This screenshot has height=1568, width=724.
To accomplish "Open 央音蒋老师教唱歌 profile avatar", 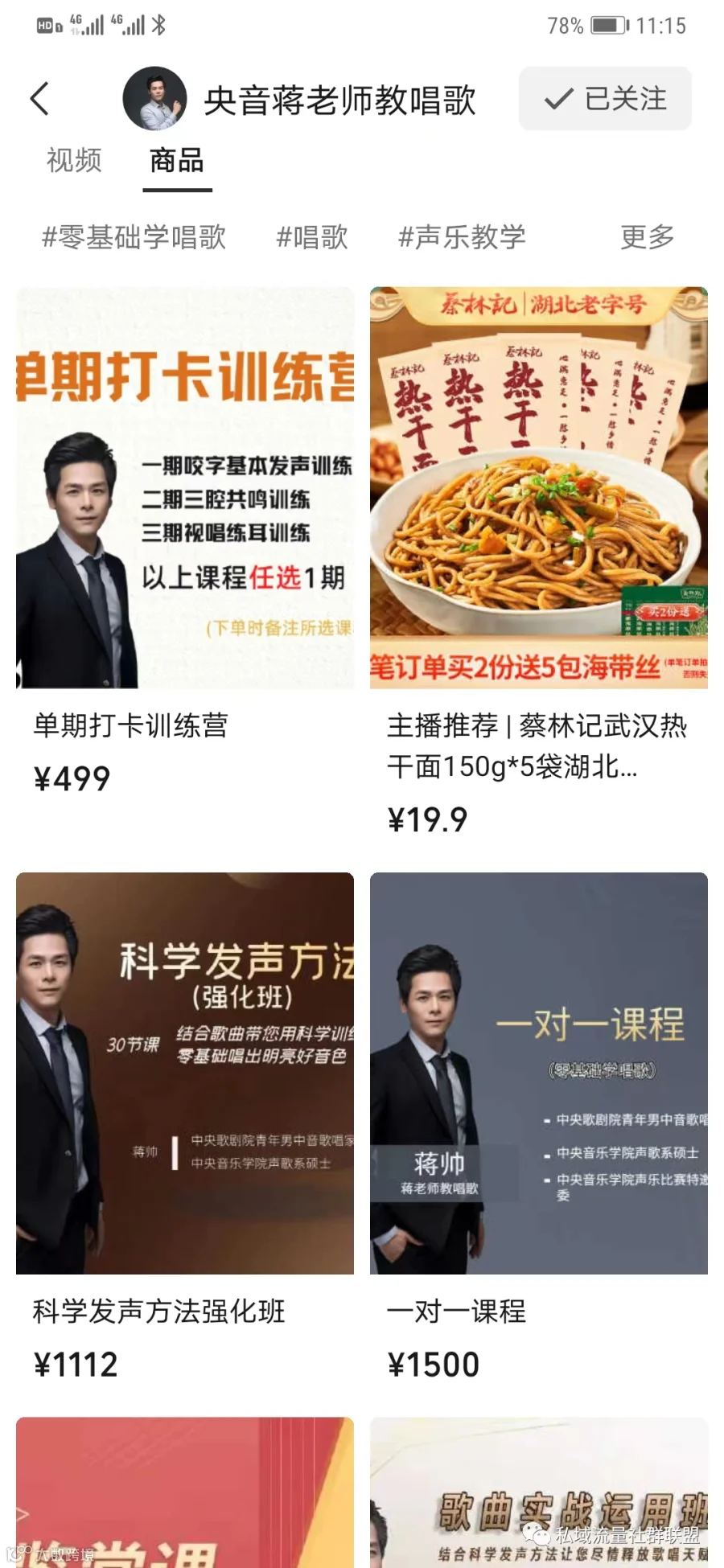I will (154, 99).
